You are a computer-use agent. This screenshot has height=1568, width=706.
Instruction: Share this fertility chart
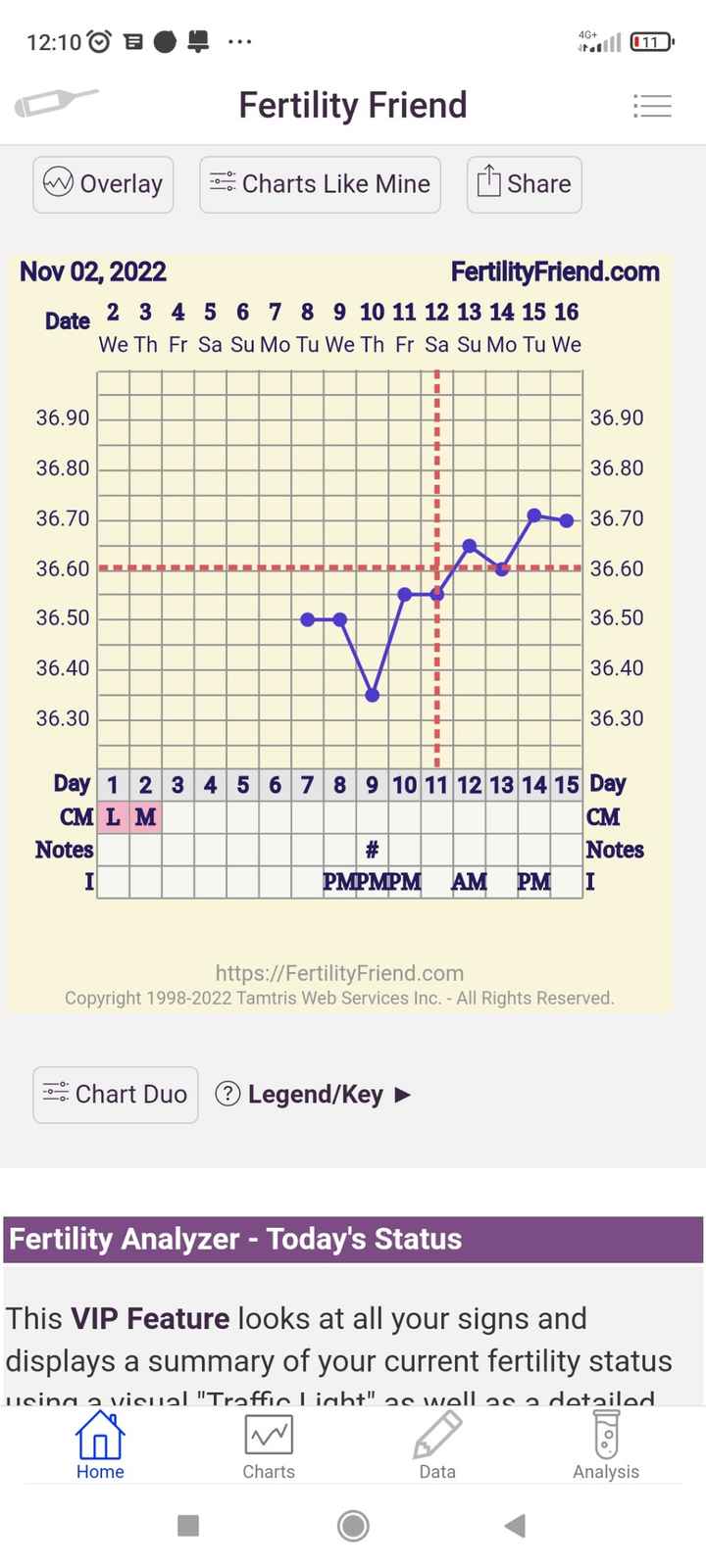pyautogui.click(x=524, y=184)
